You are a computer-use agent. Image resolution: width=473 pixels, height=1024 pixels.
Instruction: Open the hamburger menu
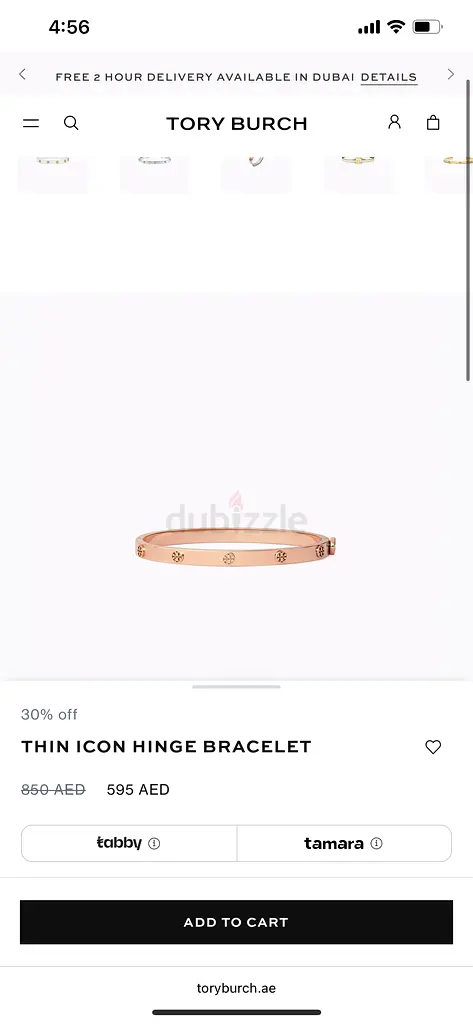[31, 123]
